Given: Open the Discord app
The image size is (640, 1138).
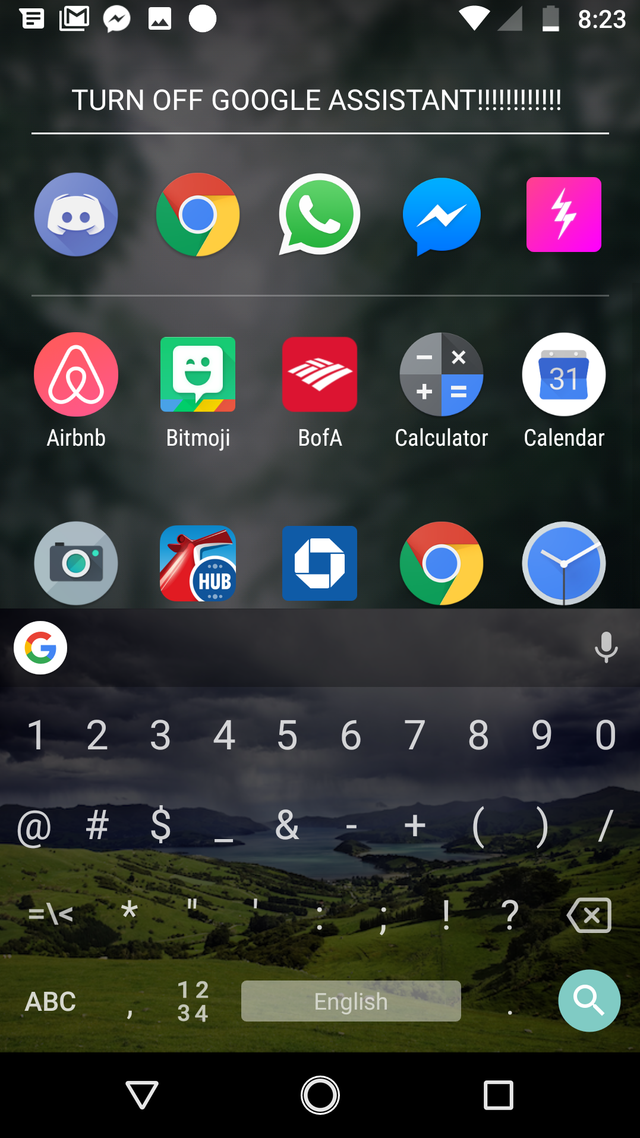Looking at the screenshot, I should [76, 215].
